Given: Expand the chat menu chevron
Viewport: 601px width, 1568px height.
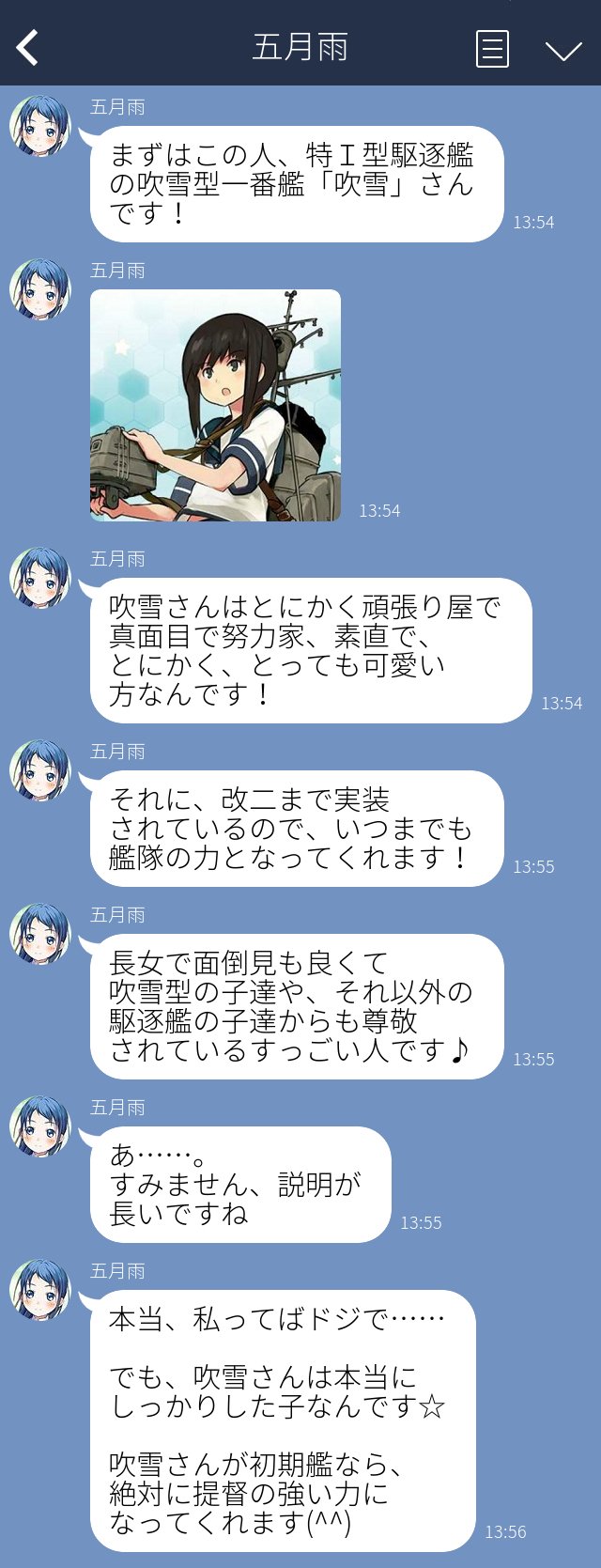Looking at the screenshot, I should (x=563, y=51).
